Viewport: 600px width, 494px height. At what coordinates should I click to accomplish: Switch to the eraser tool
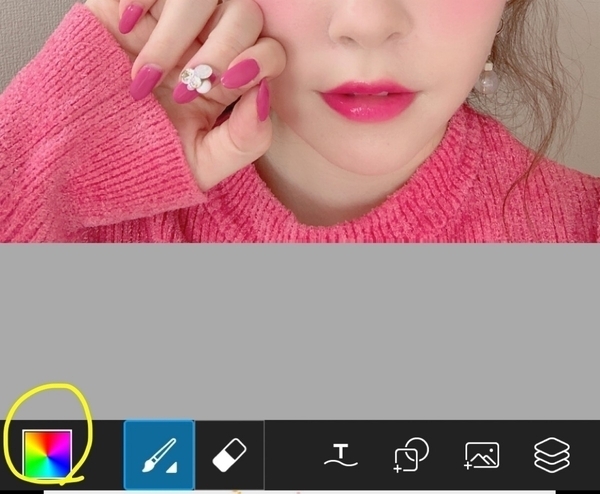[229, 455]
